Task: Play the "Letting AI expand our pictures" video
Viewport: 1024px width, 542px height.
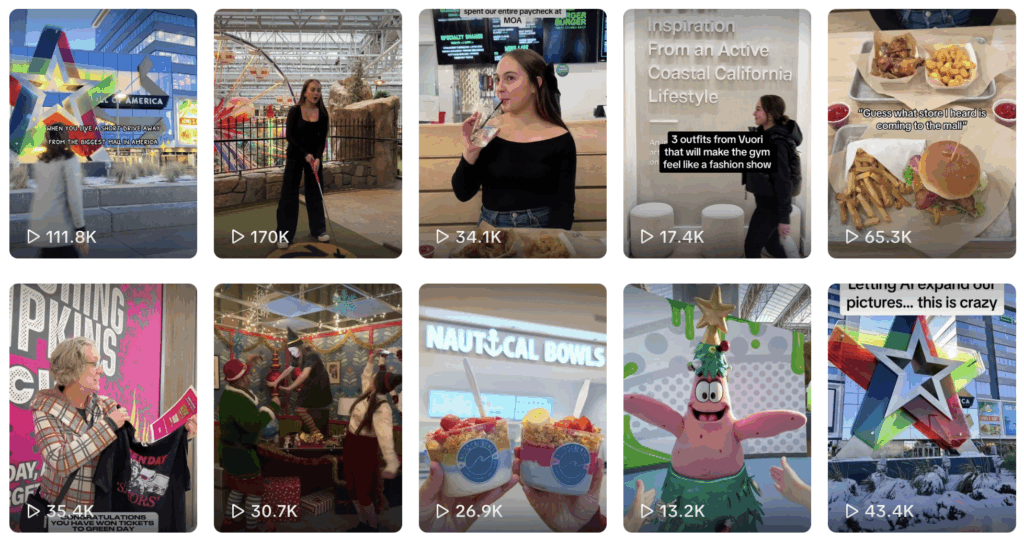Action: (x=921, y=407)
